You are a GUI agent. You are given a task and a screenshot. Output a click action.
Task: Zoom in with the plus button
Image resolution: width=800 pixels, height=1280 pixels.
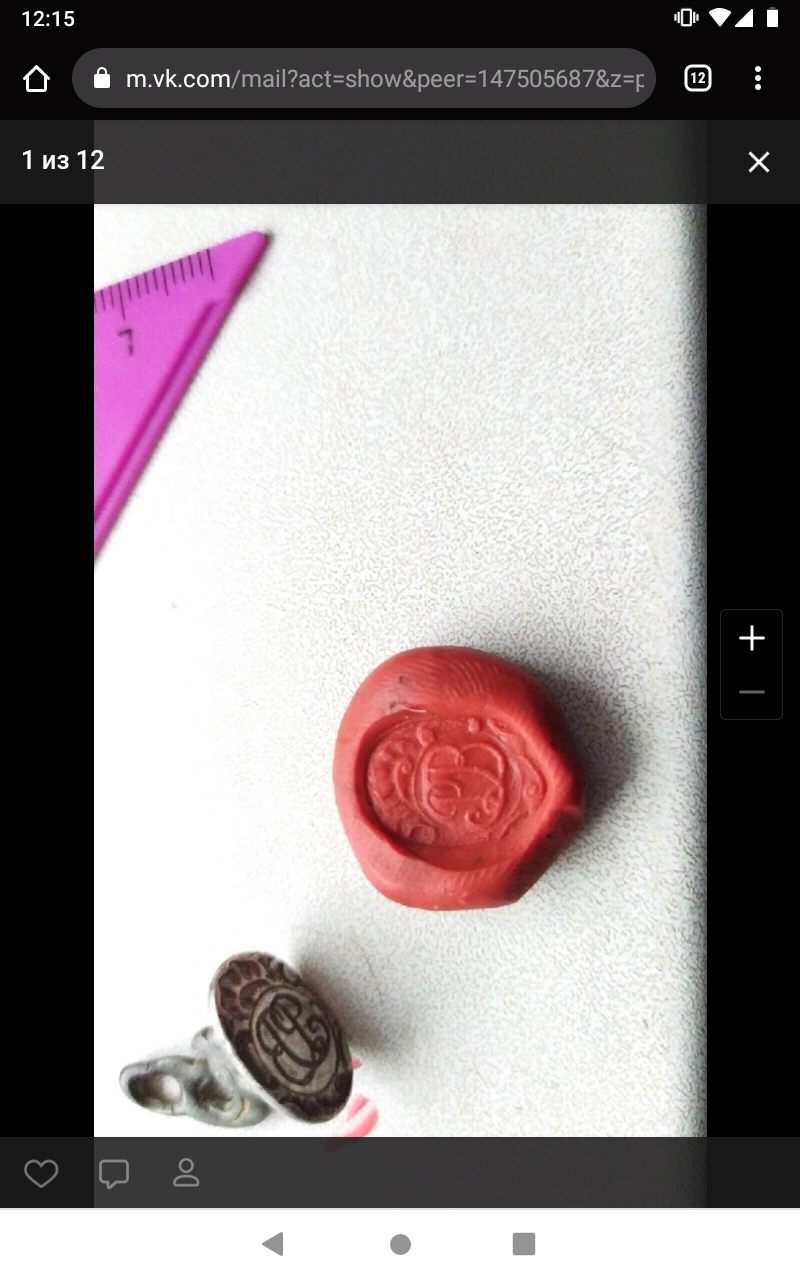pyautogui.click(x=752, y=638)
